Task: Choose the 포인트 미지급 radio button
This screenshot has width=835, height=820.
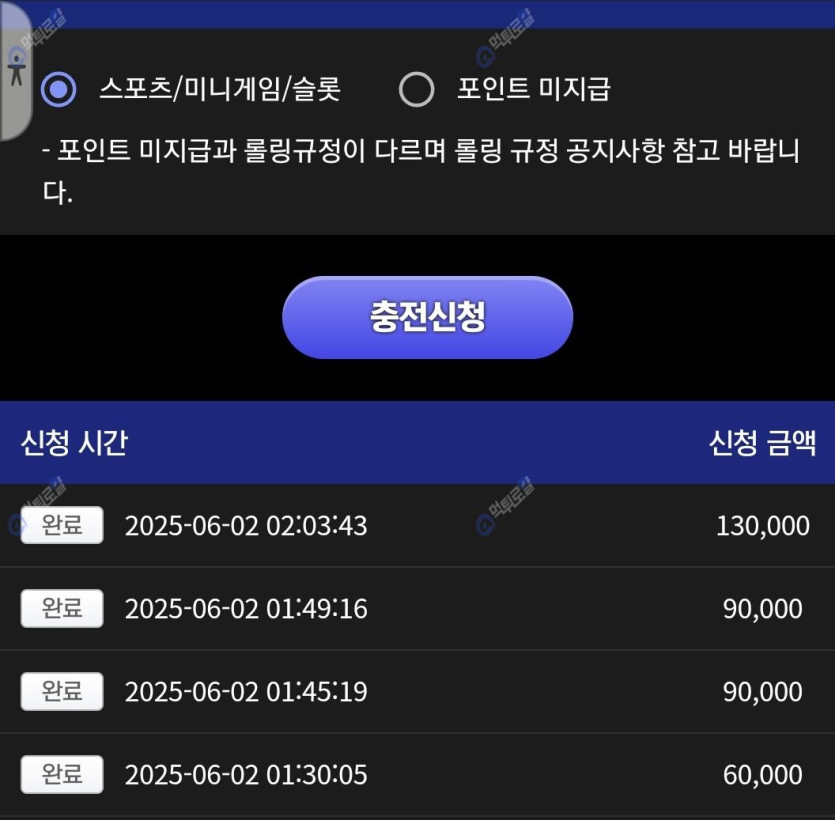Action: coord(416,90)
